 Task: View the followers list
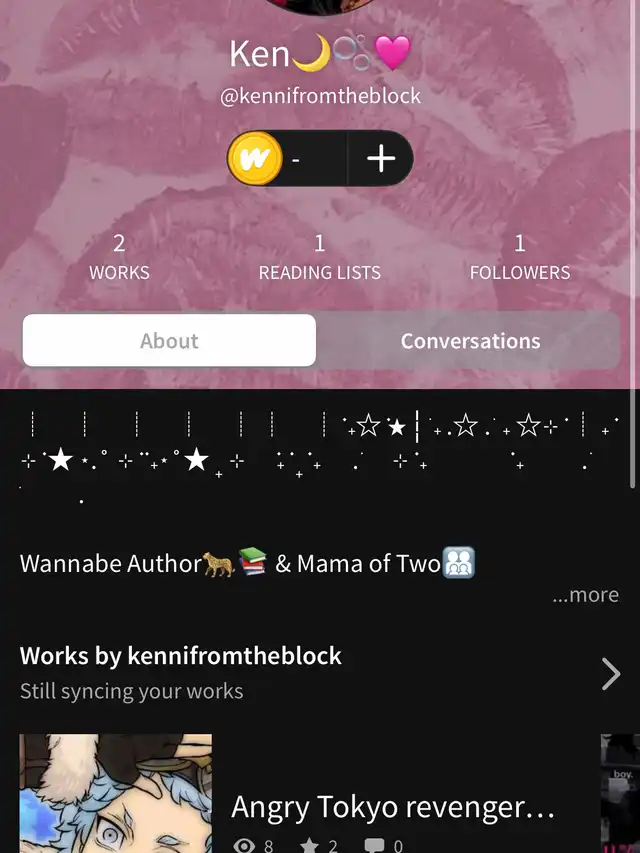[519, 257]
